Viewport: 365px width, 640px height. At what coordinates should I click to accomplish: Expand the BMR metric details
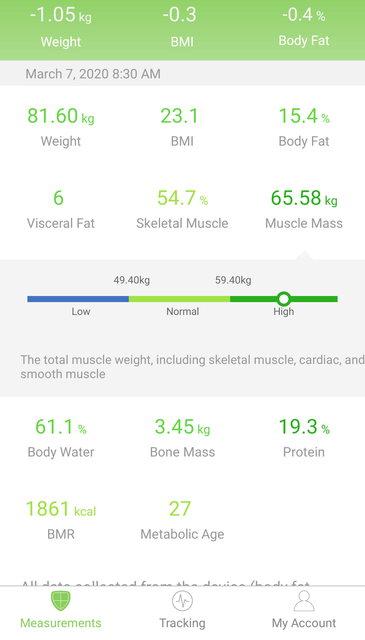[61, 520]
